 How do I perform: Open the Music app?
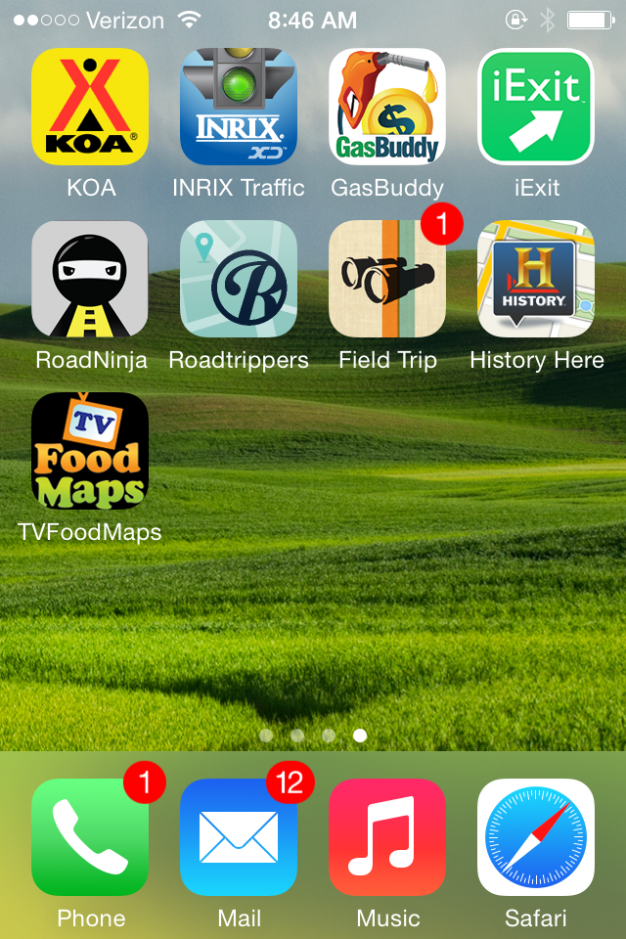tap(387, 837)
